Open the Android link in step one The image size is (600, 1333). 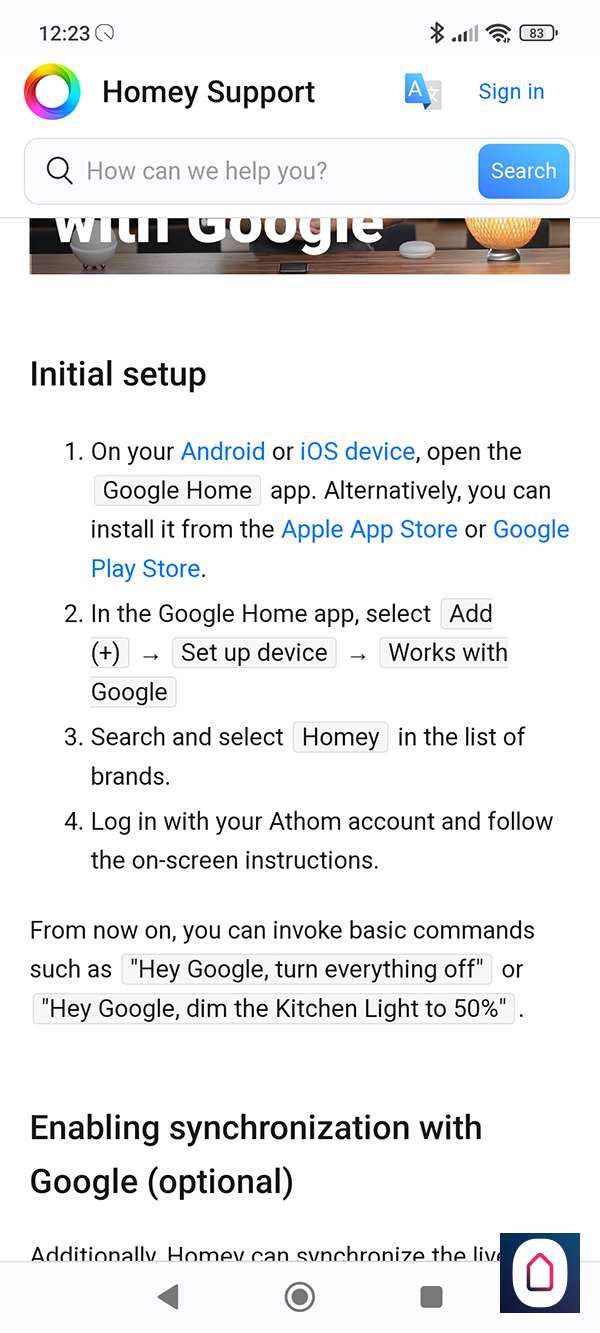click(223, 451)
